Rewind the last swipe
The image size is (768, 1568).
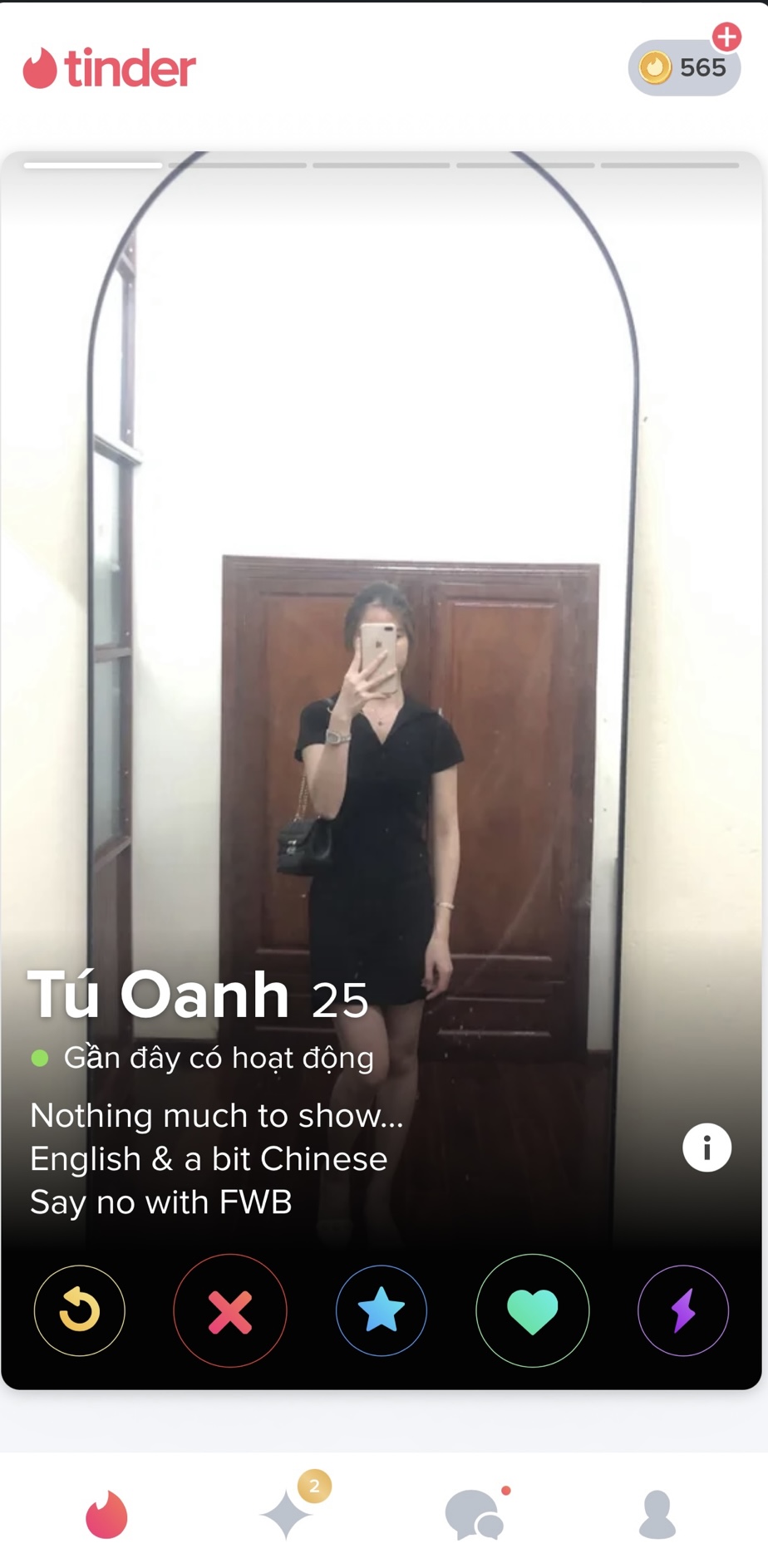tap(80, 1310)
